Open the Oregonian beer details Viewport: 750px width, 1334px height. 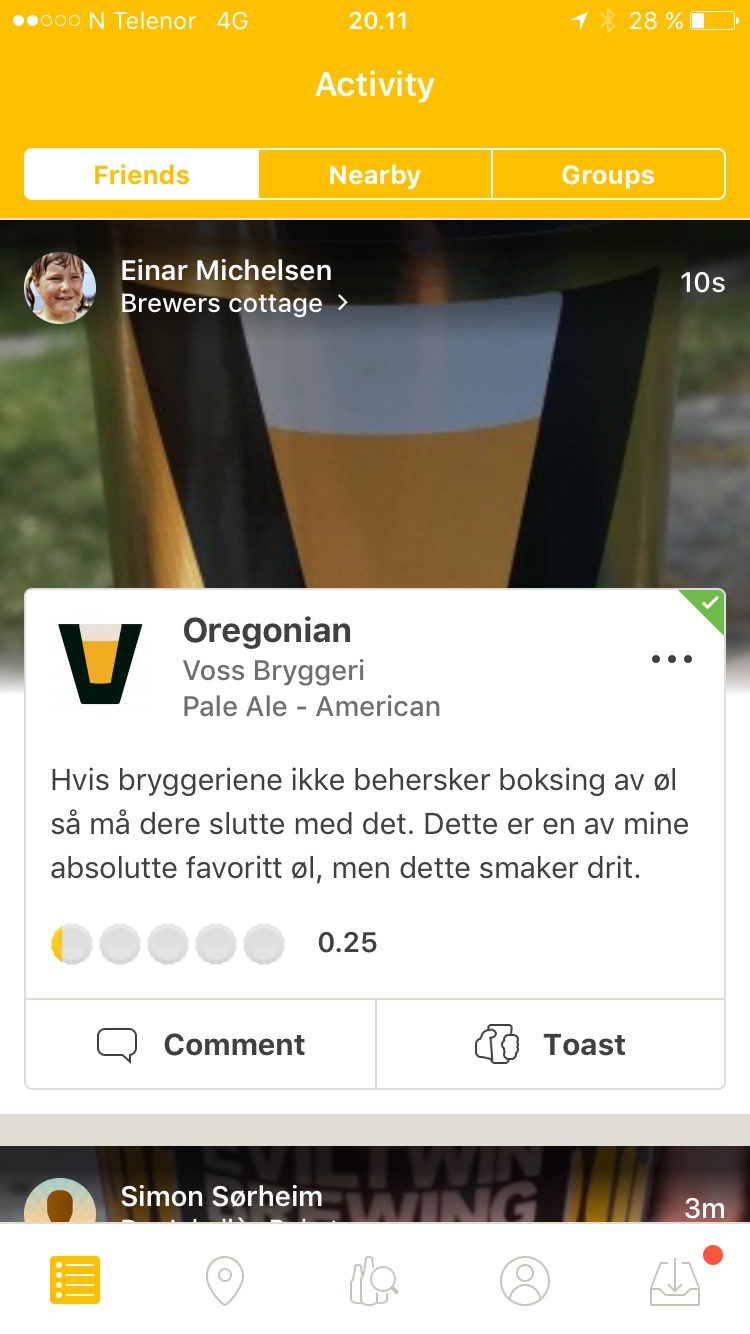pos(267,631)
